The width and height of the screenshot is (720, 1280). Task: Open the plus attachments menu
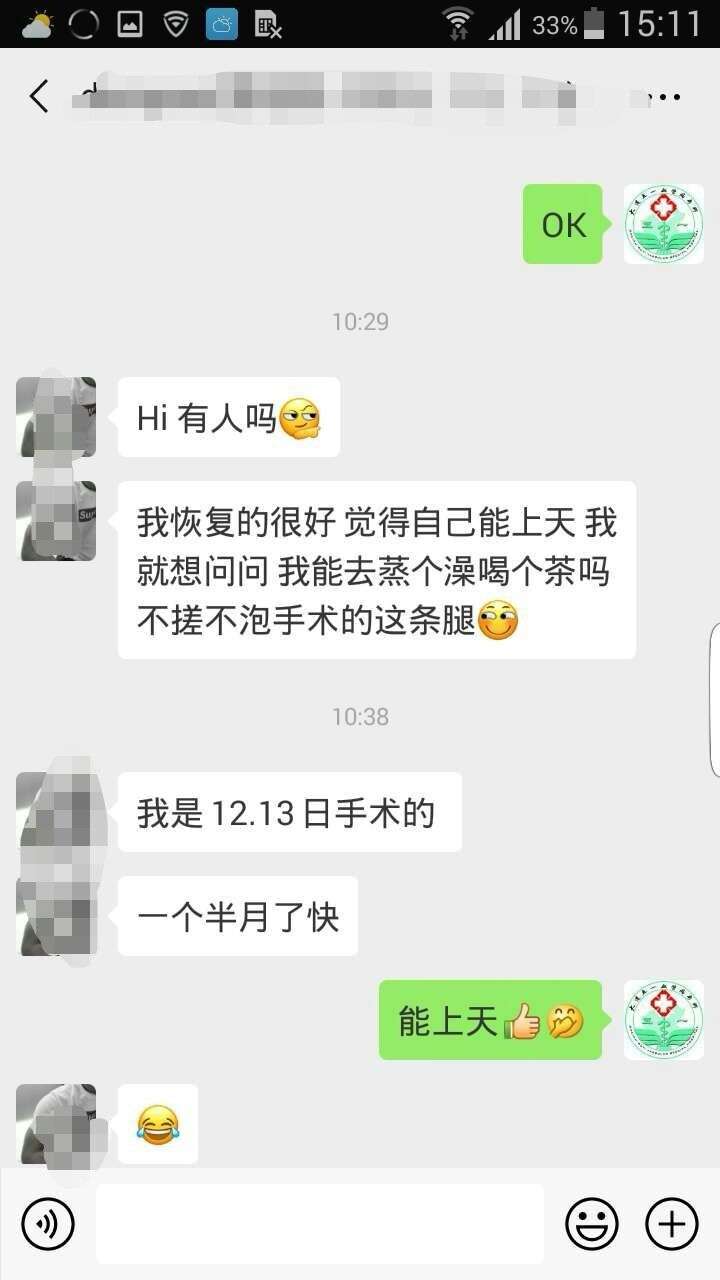point(671,1223)
